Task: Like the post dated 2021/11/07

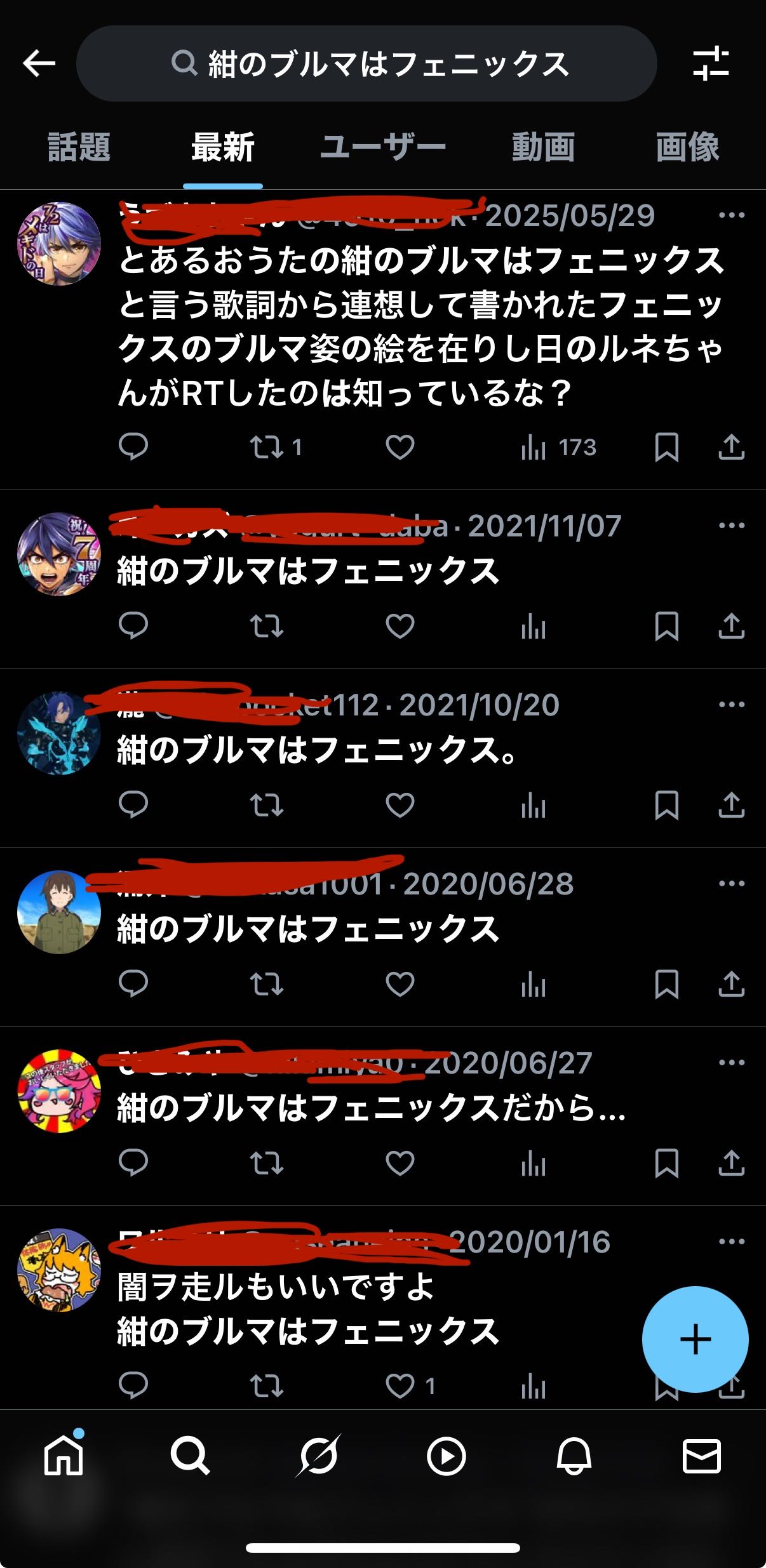Action: coord(400,627)
